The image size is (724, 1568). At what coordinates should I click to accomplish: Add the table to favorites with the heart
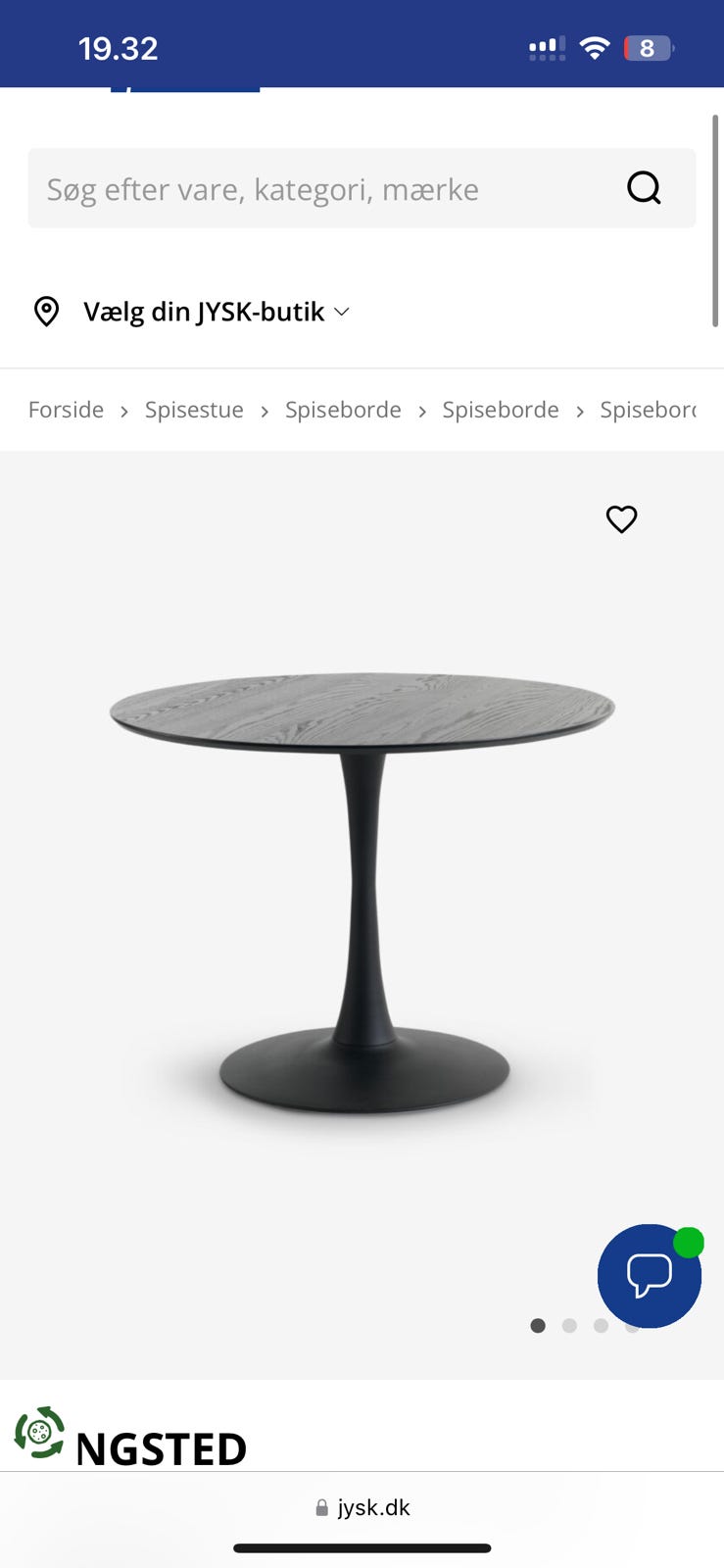click(x=621, y=518)
